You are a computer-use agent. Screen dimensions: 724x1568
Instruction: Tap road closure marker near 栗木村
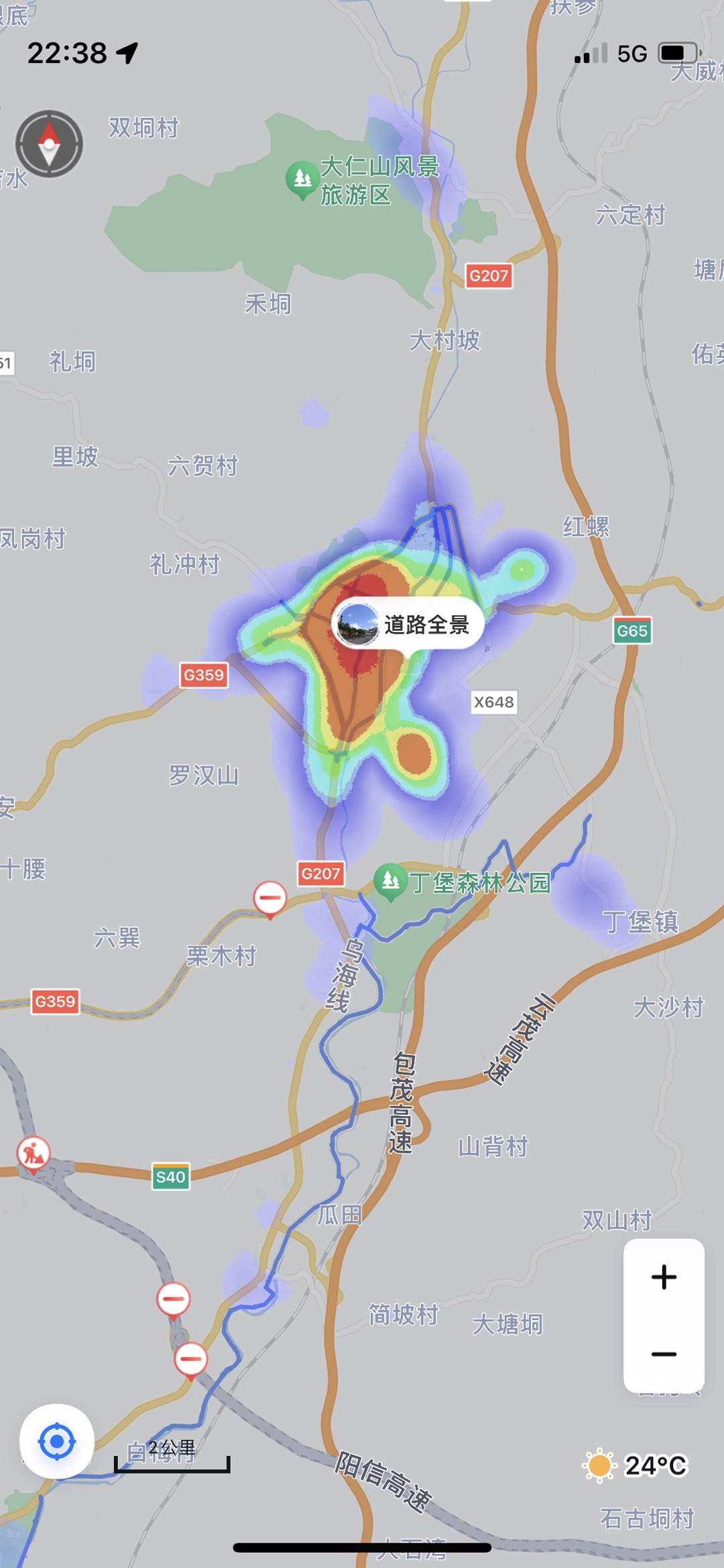tap(270, 898)
